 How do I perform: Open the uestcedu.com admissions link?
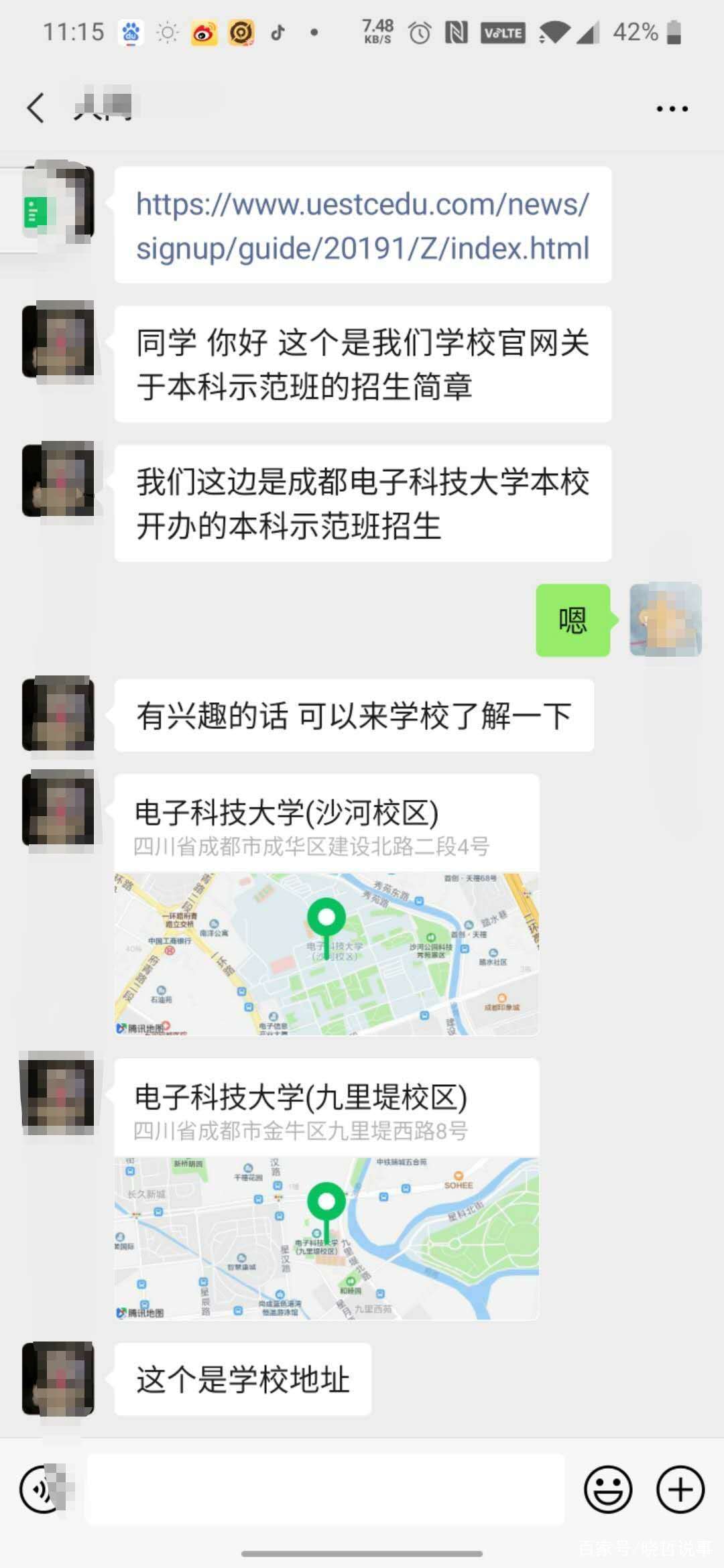[362, 228]
